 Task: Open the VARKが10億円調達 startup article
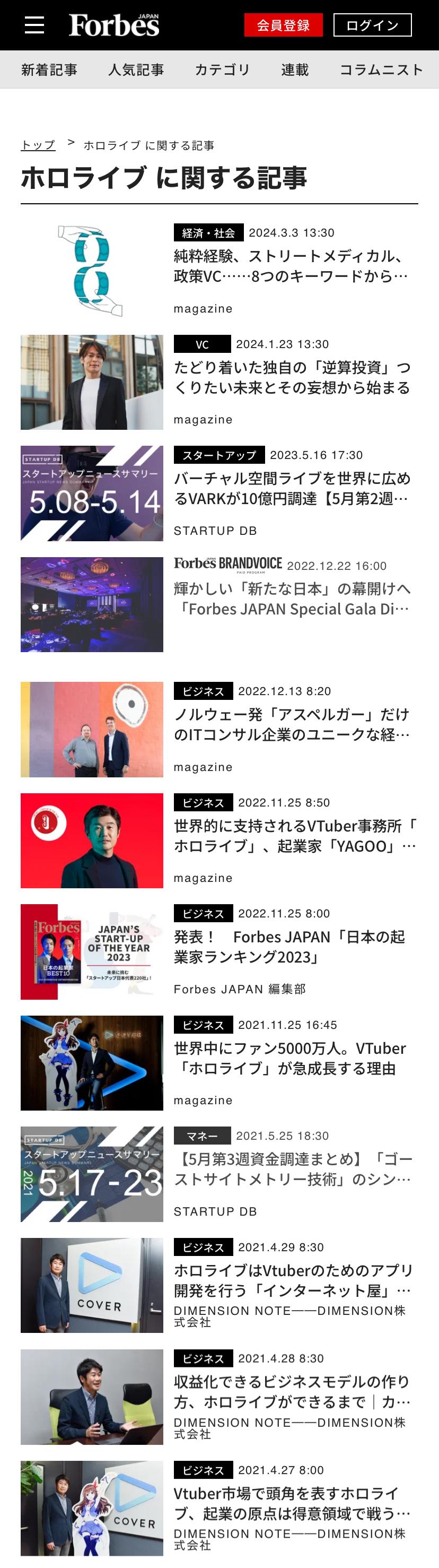click(291, 488)
